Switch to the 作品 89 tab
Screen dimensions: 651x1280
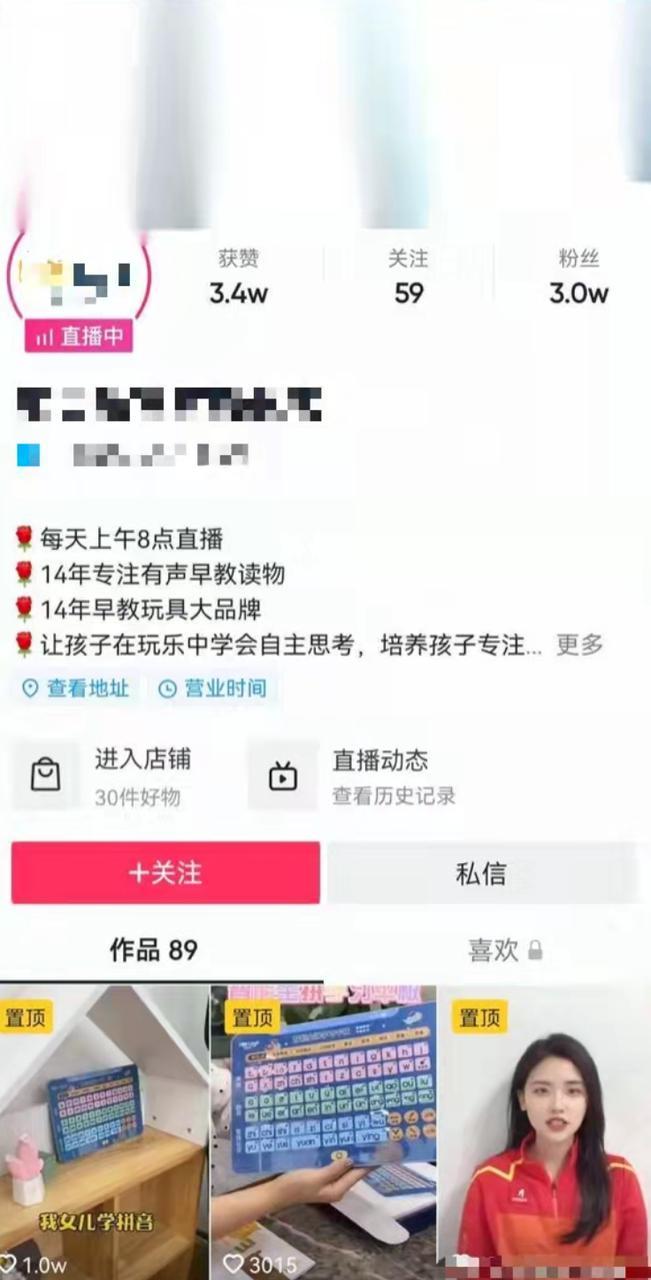[x=153, y=949]
